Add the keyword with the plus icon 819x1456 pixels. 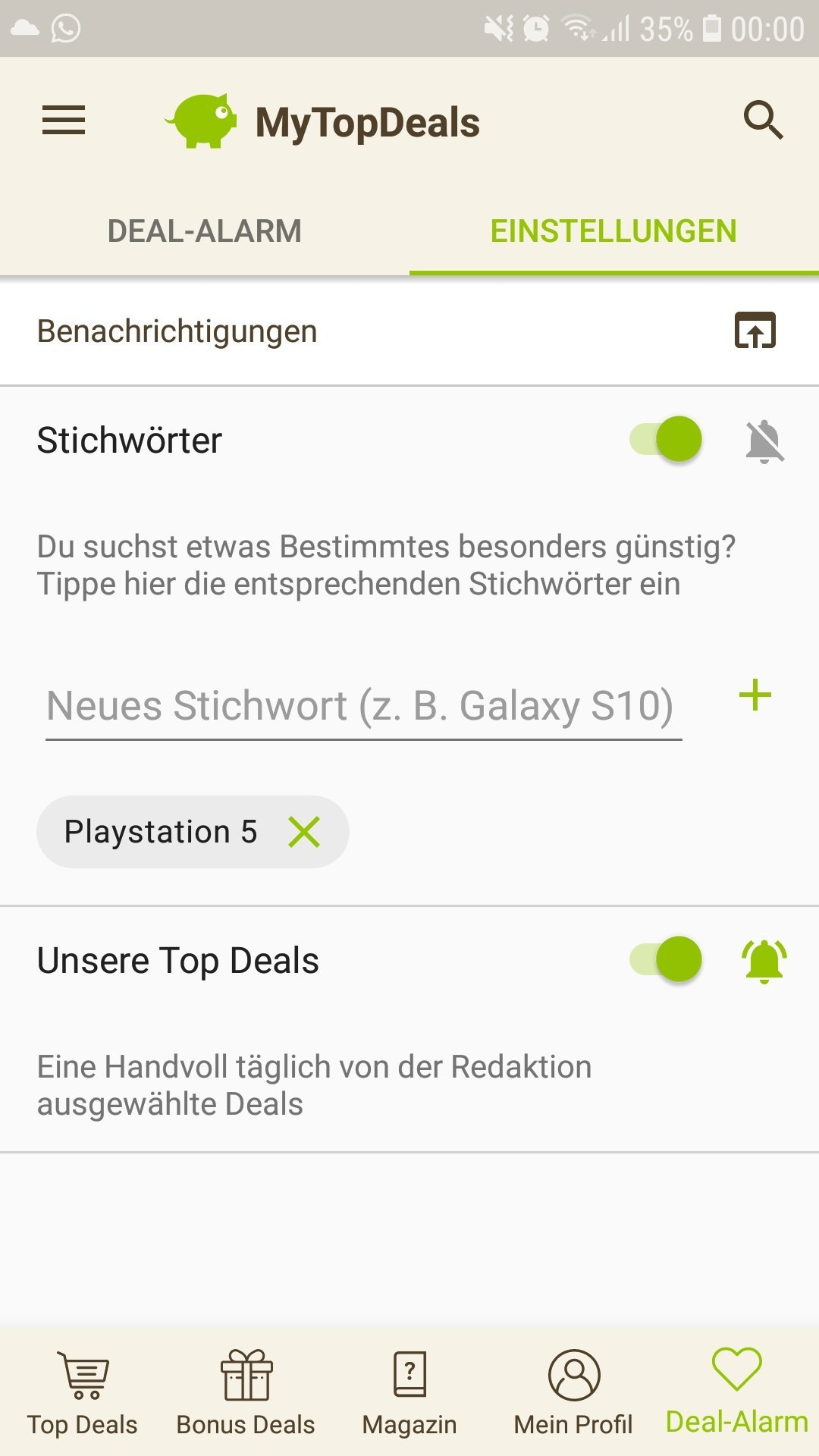(x=755, y=695)
